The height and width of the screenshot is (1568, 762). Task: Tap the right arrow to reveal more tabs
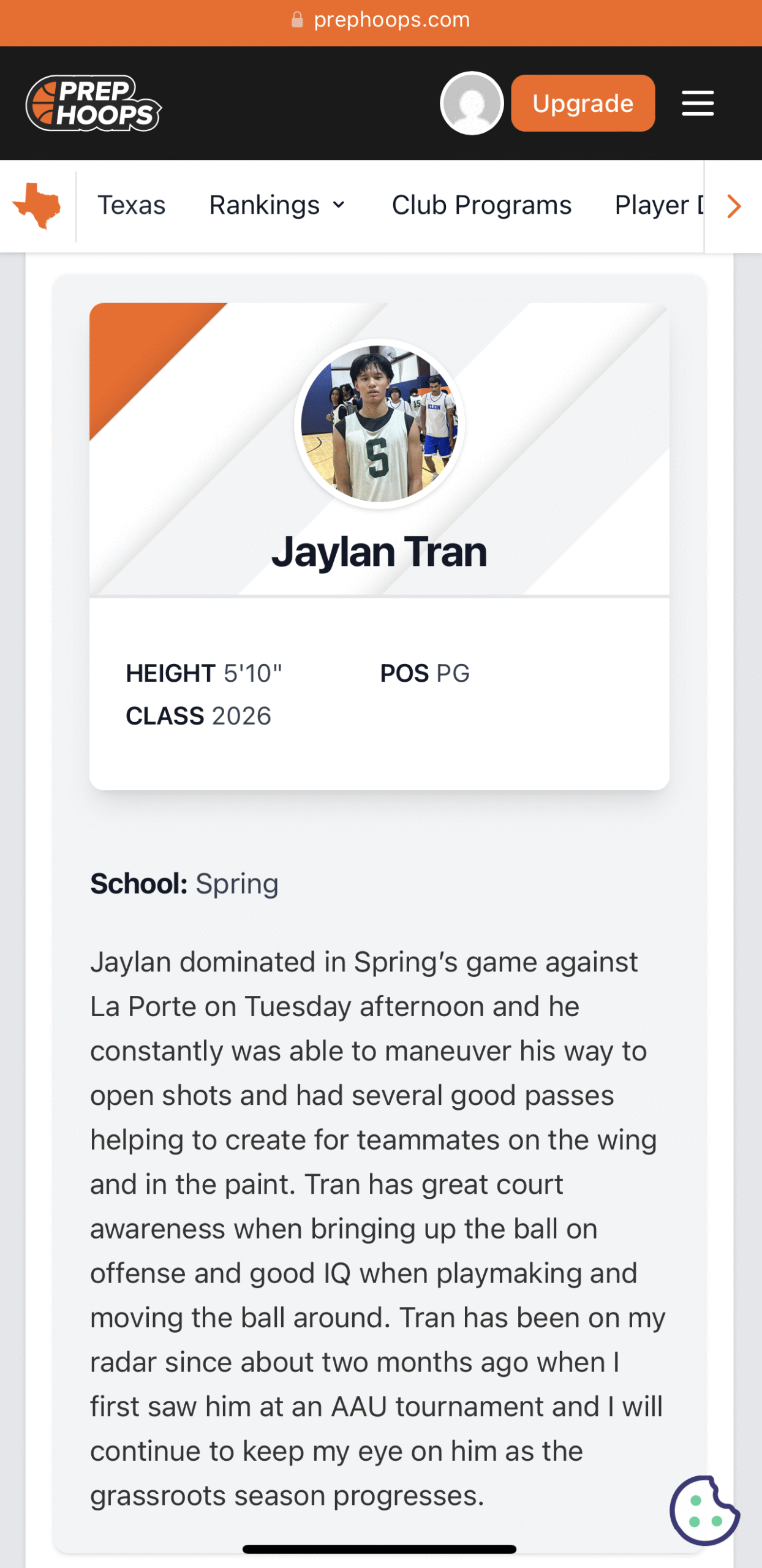point(733,206)
